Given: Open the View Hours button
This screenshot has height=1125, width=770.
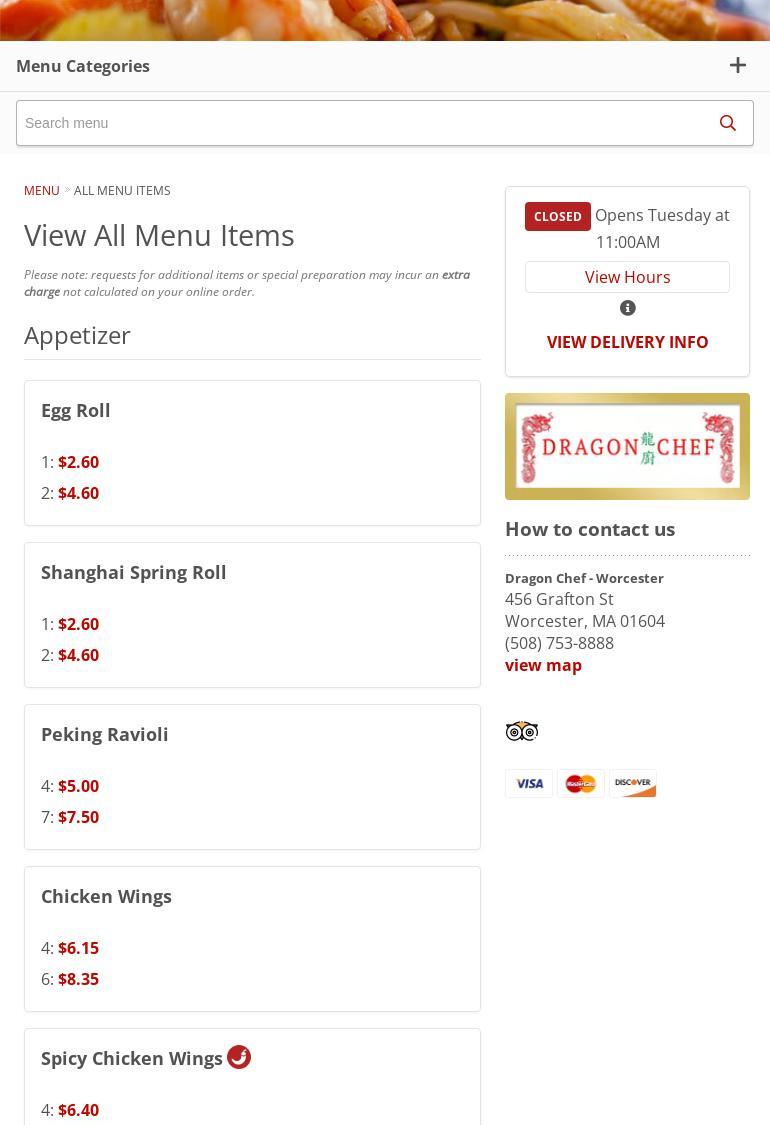Looking at the screenshot, I should click(x=627, y=277).
